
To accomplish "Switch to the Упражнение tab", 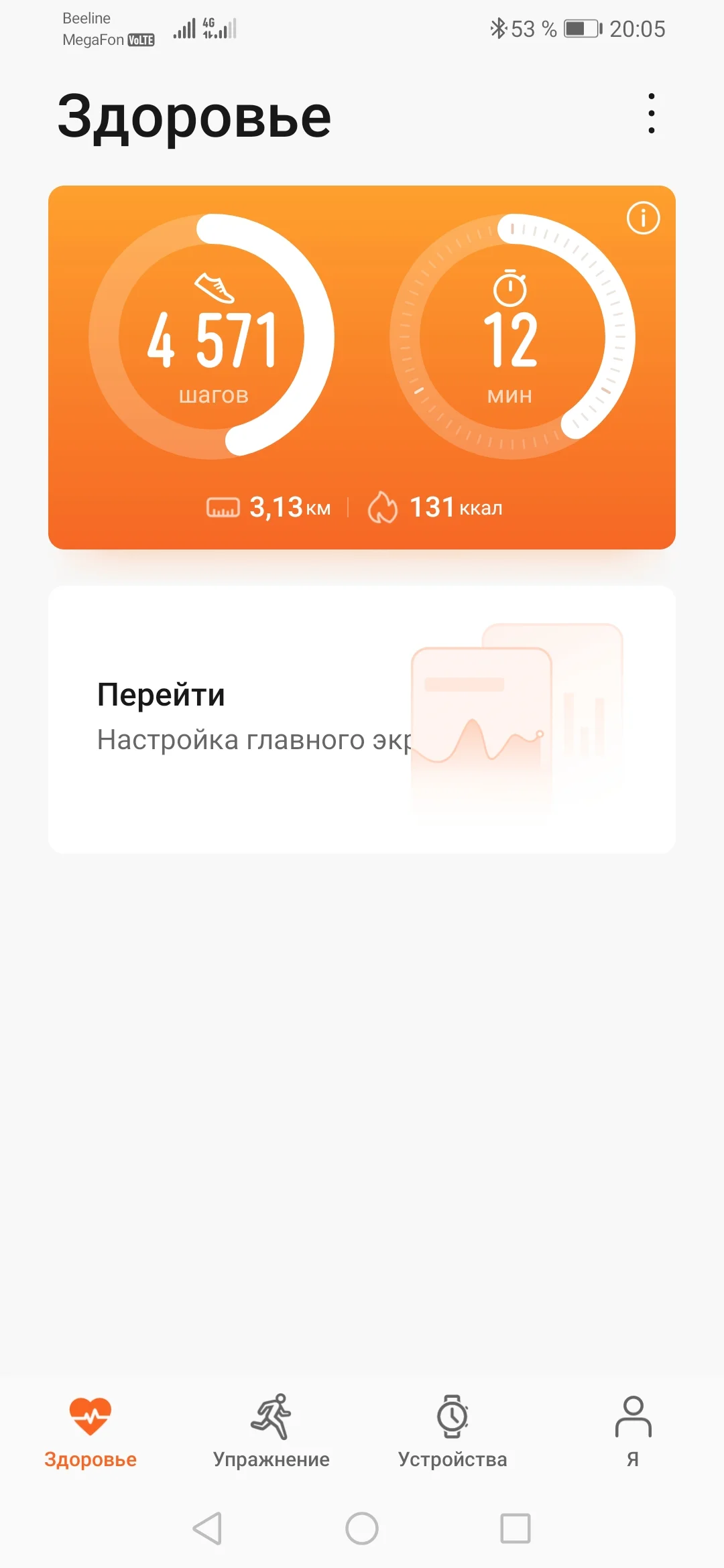I will (271, 1431).
